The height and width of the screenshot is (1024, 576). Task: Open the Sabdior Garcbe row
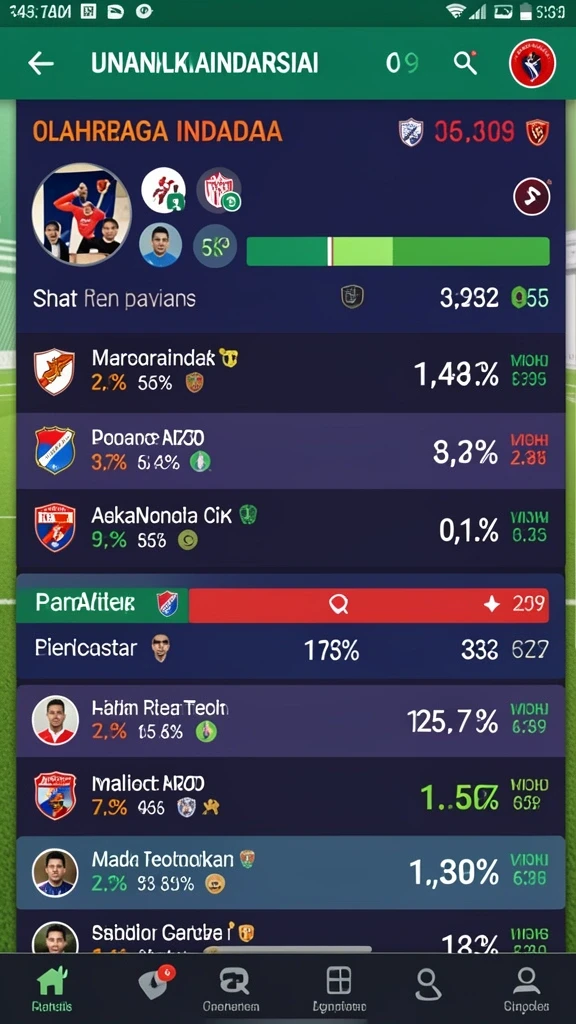[291, 934]
